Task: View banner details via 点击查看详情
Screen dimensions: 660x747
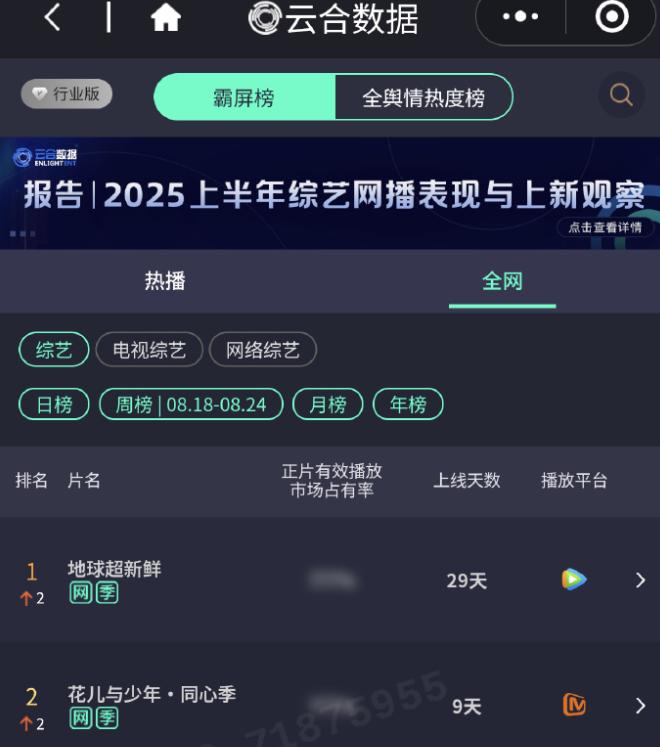Action: click(x=605, y=227)
